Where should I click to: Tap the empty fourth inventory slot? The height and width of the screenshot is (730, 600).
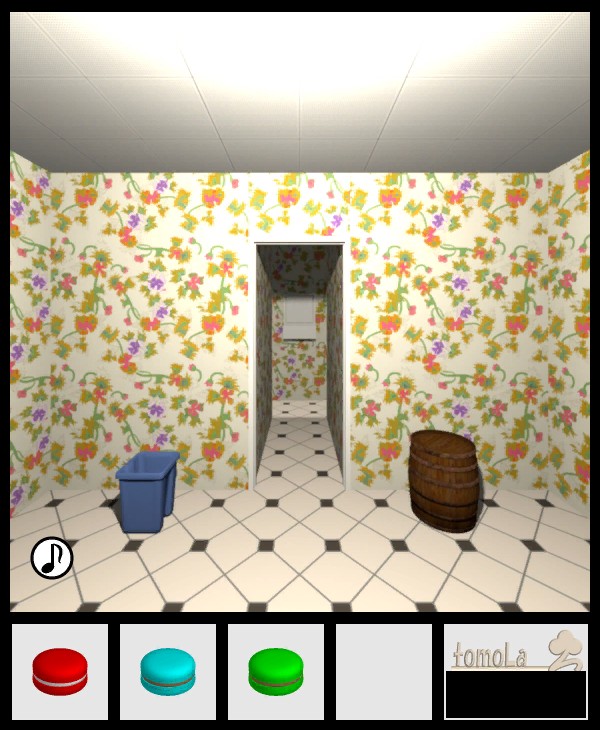click(383, 671)
